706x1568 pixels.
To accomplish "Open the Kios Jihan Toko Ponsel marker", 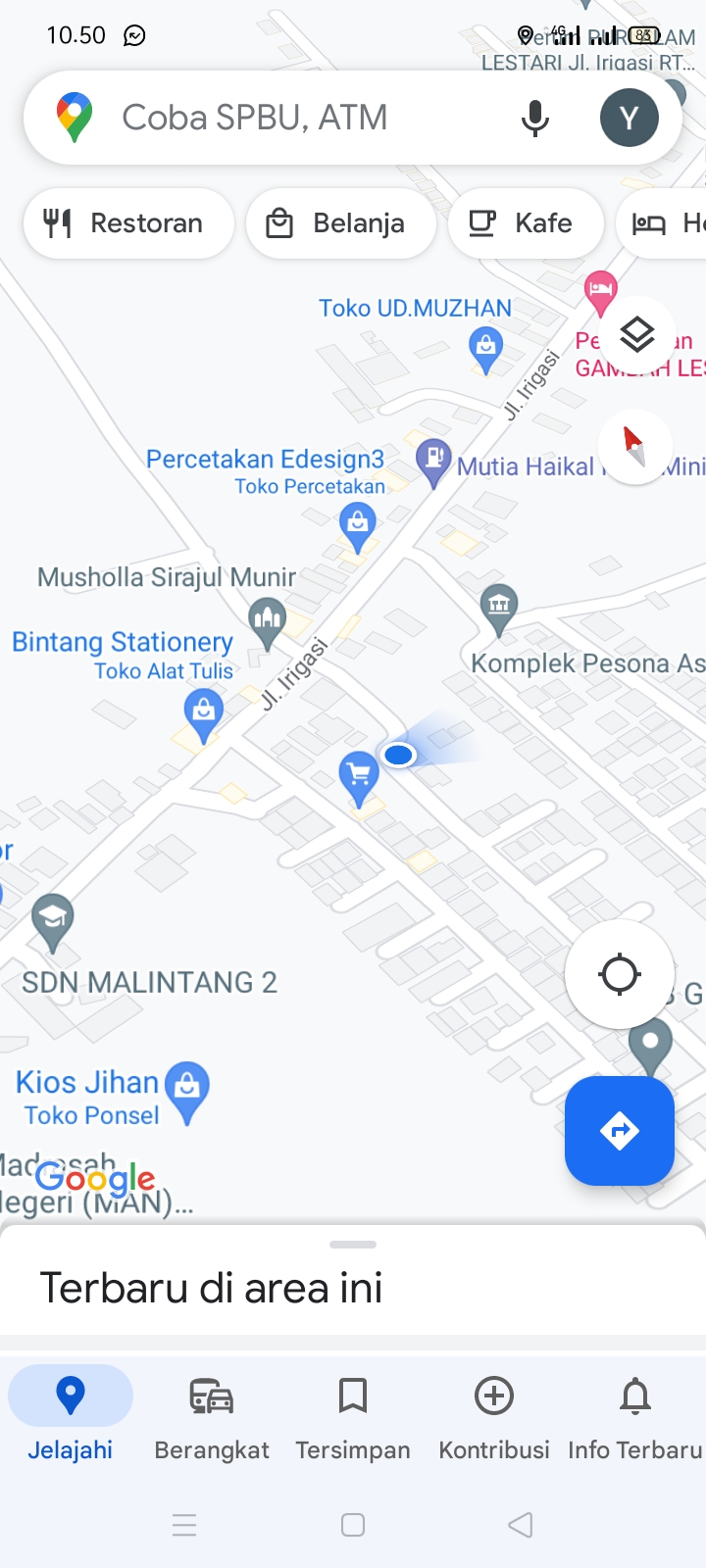I will tap(186, 1088).
